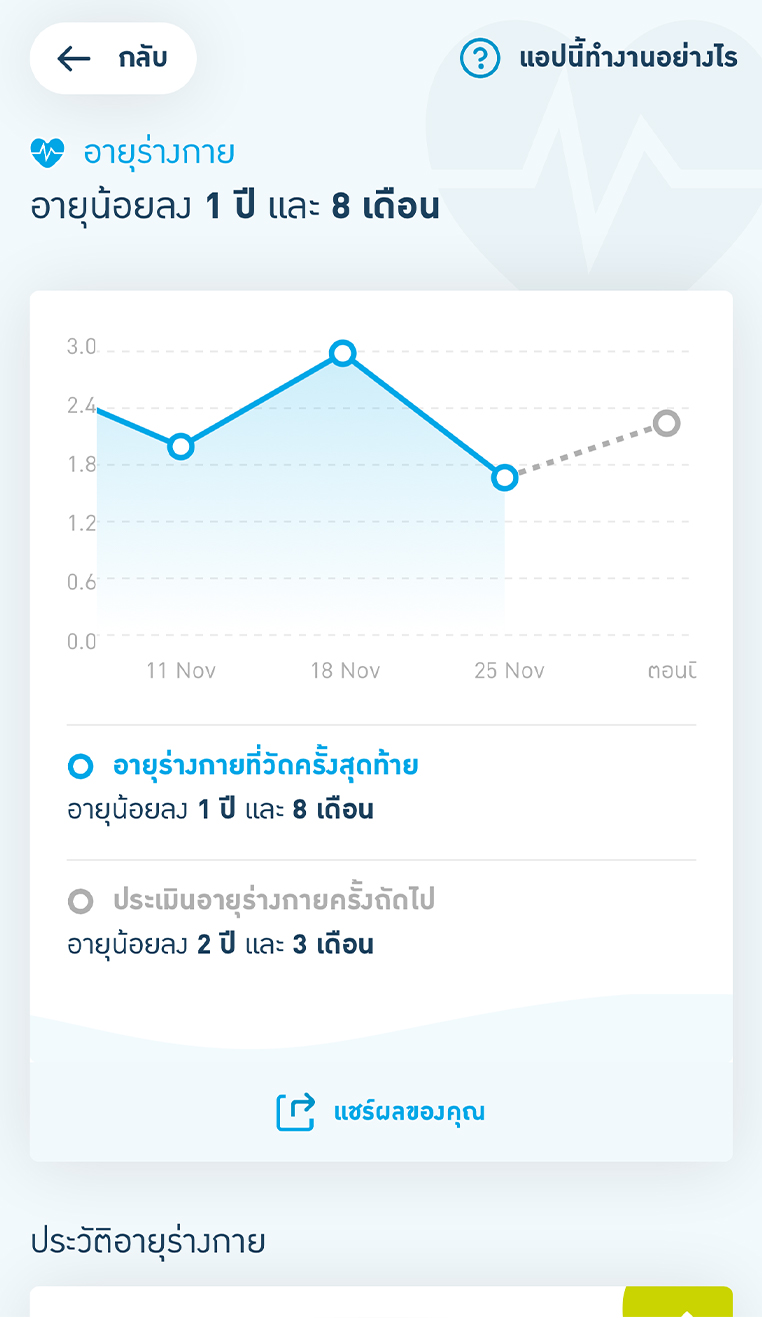Tap the grey forecast data point

click(667, 424)
